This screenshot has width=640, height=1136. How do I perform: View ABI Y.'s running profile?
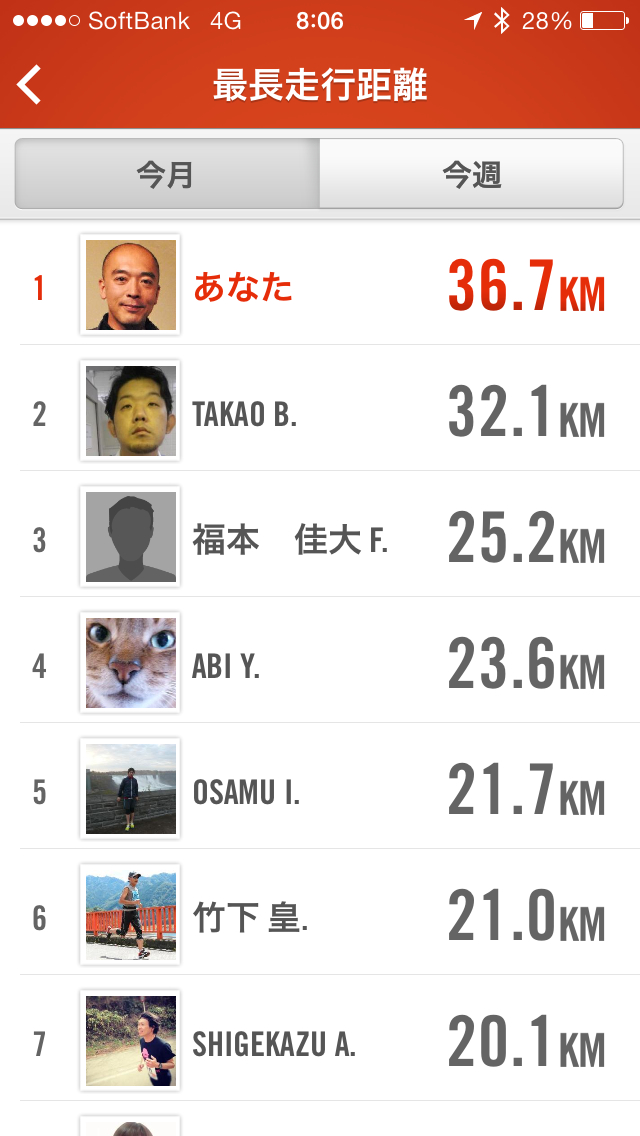[320, 663]
